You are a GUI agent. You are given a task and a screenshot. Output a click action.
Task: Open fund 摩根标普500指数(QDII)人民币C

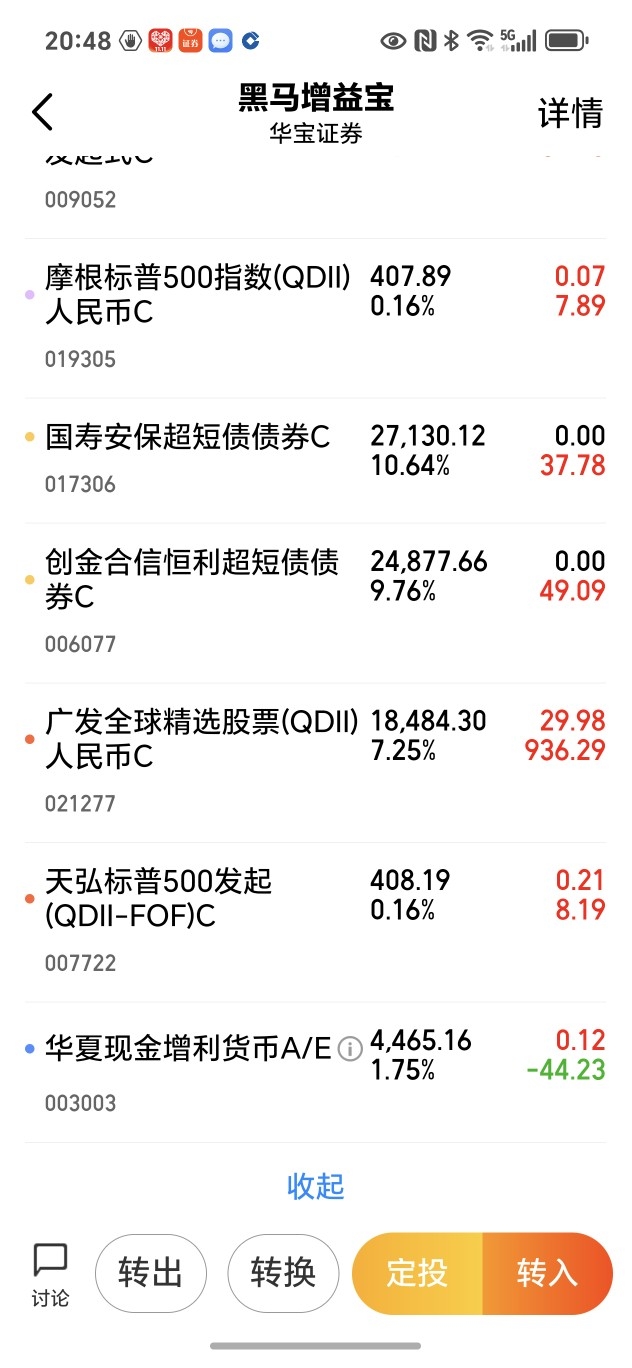pos(198,294)
